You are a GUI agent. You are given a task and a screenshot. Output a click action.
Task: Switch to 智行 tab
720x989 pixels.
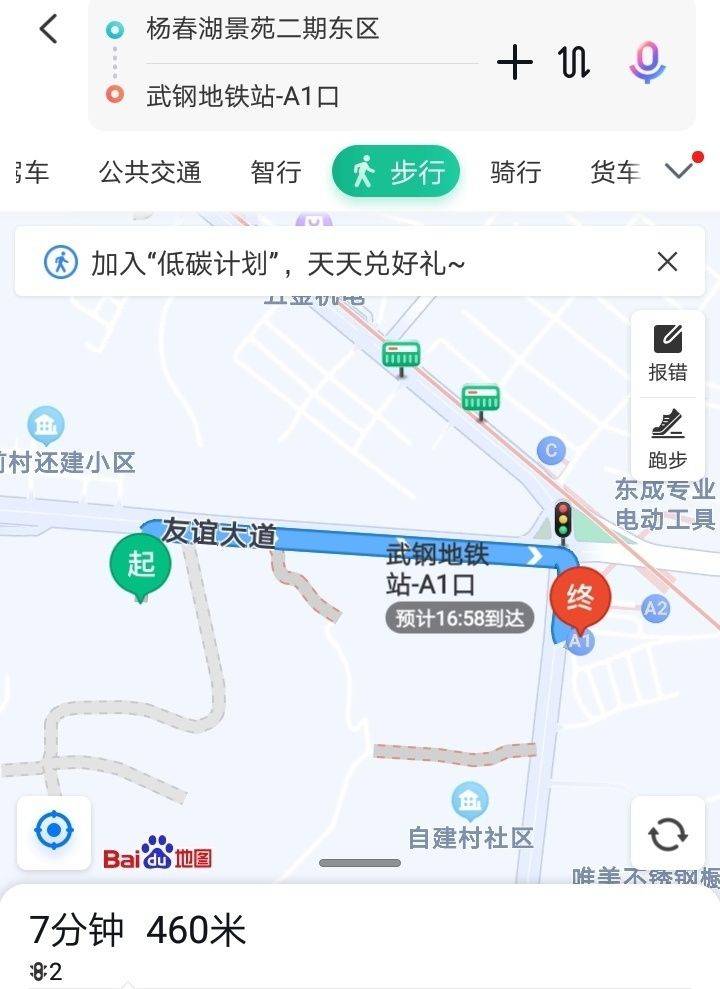point(276,173)
